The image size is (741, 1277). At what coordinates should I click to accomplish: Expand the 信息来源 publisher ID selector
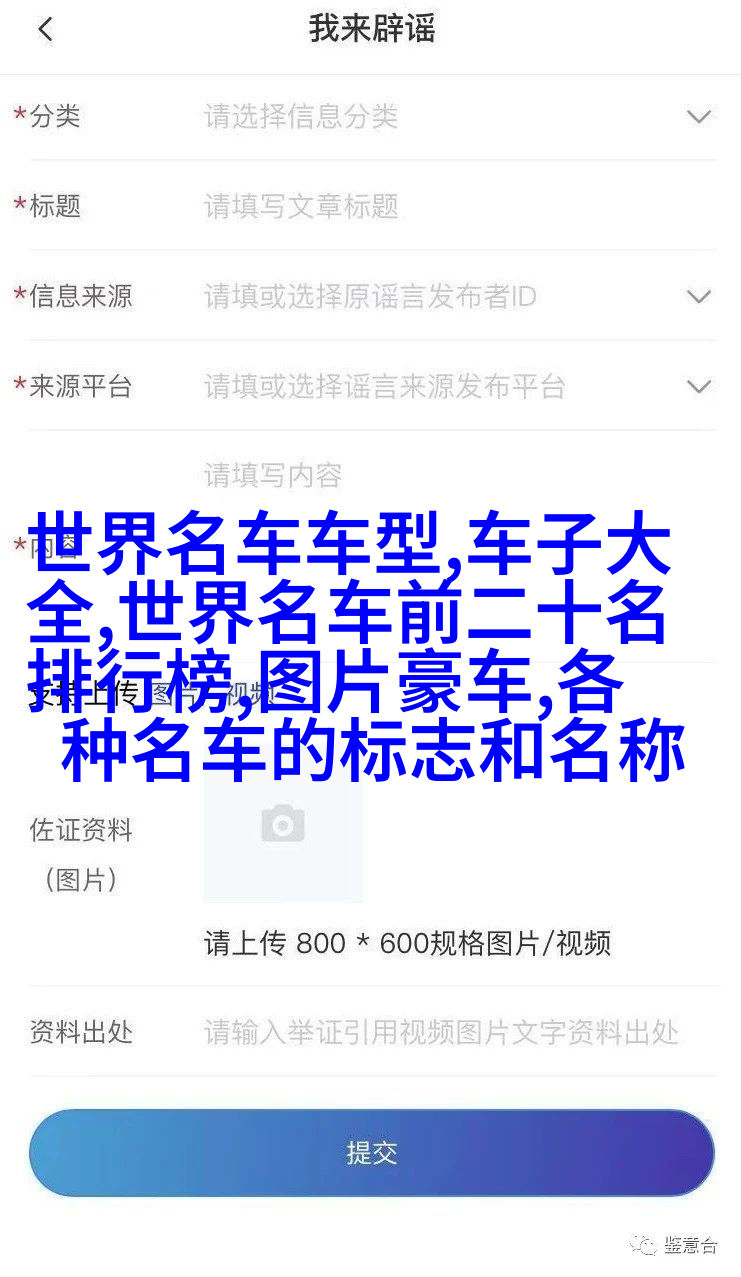[x=698, y=297]
